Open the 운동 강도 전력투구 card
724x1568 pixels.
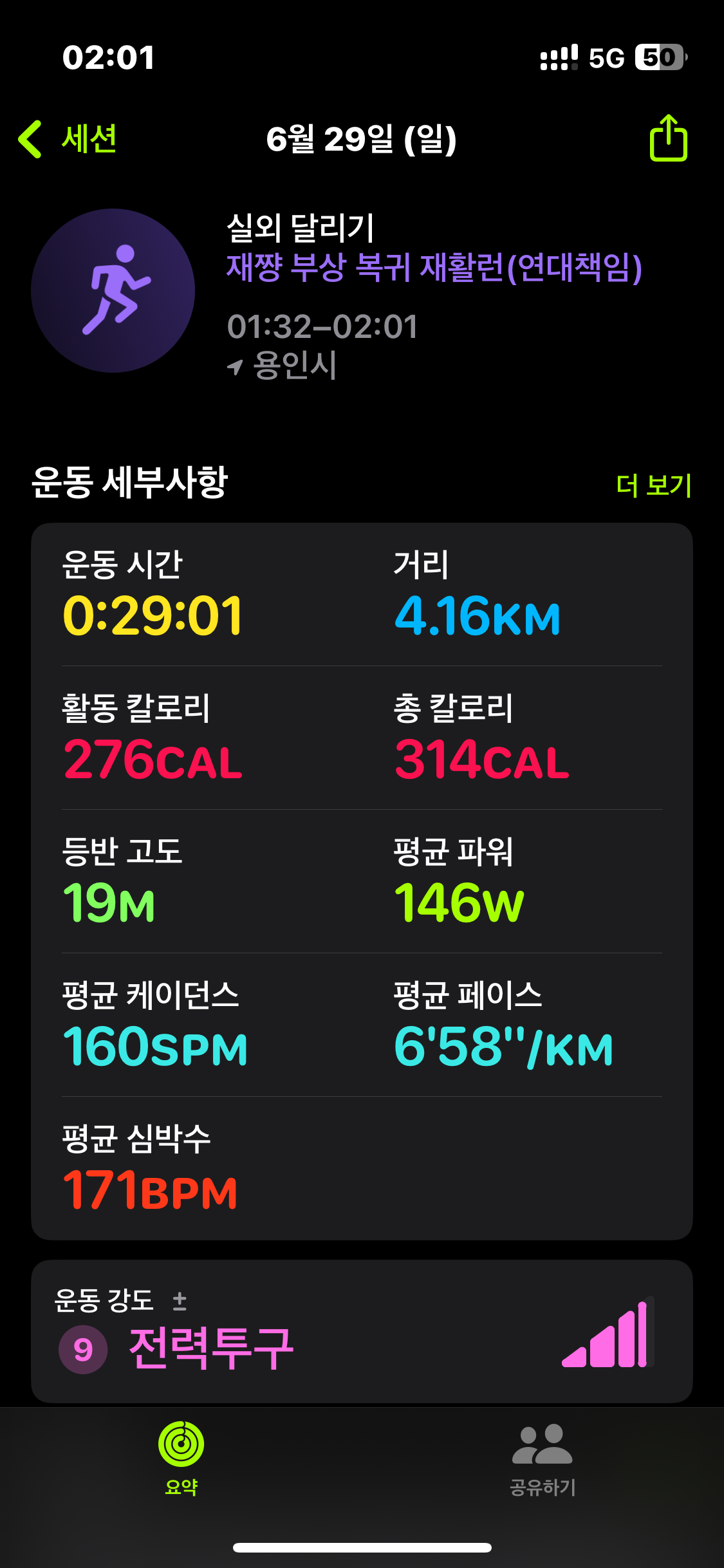tap(362, 1331)
